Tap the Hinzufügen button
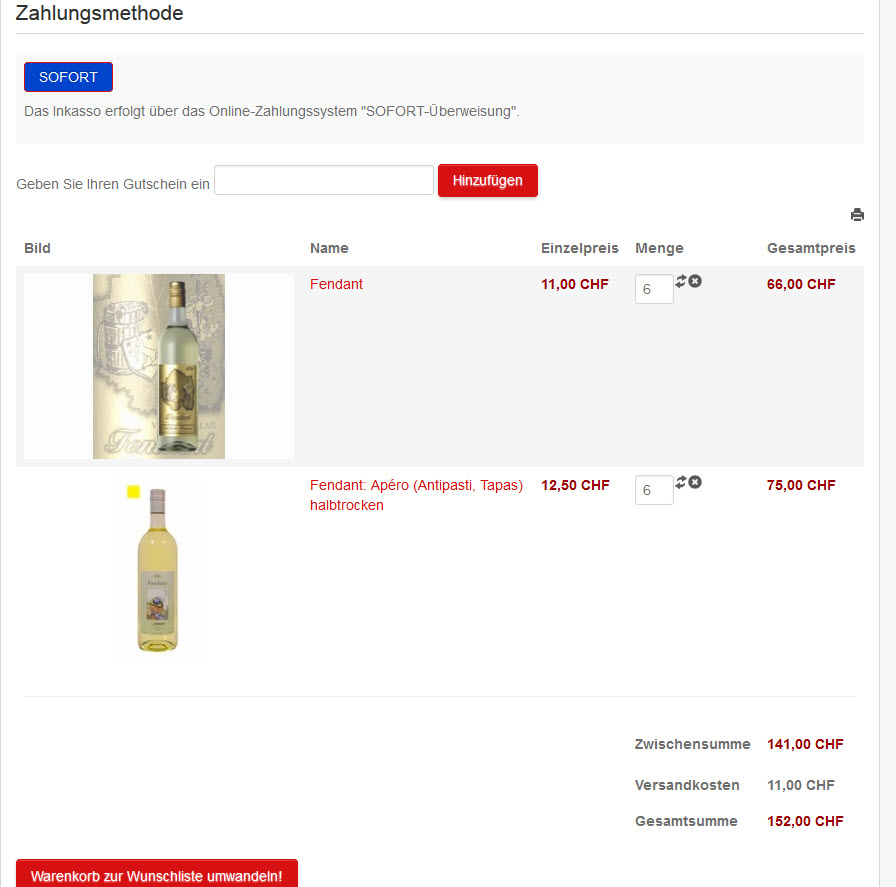Screen dimensions: 896x887 487,181
